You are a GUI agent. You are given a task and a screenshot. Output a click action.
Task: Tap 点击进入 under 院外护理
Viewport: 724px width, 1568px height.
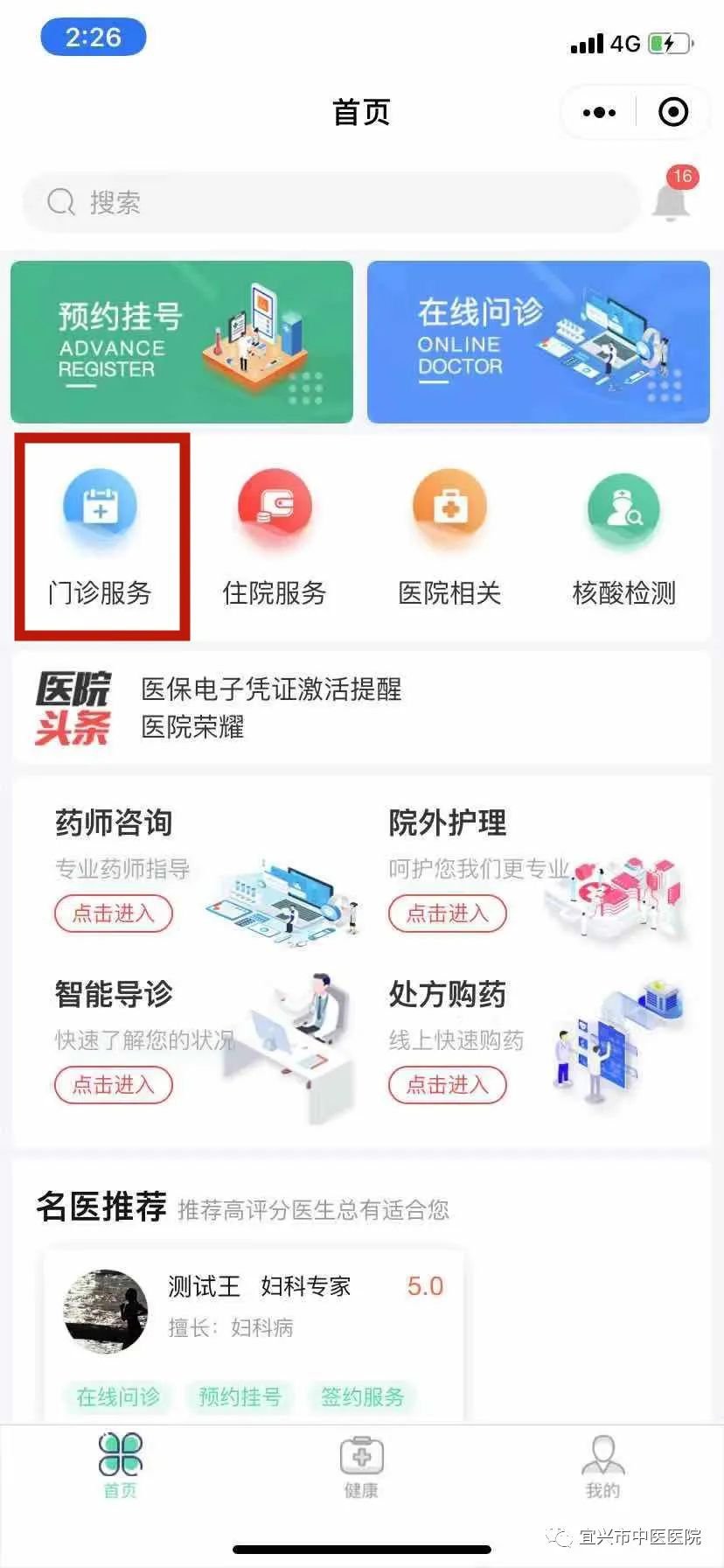pyautogui.click(x=448, y=913)
